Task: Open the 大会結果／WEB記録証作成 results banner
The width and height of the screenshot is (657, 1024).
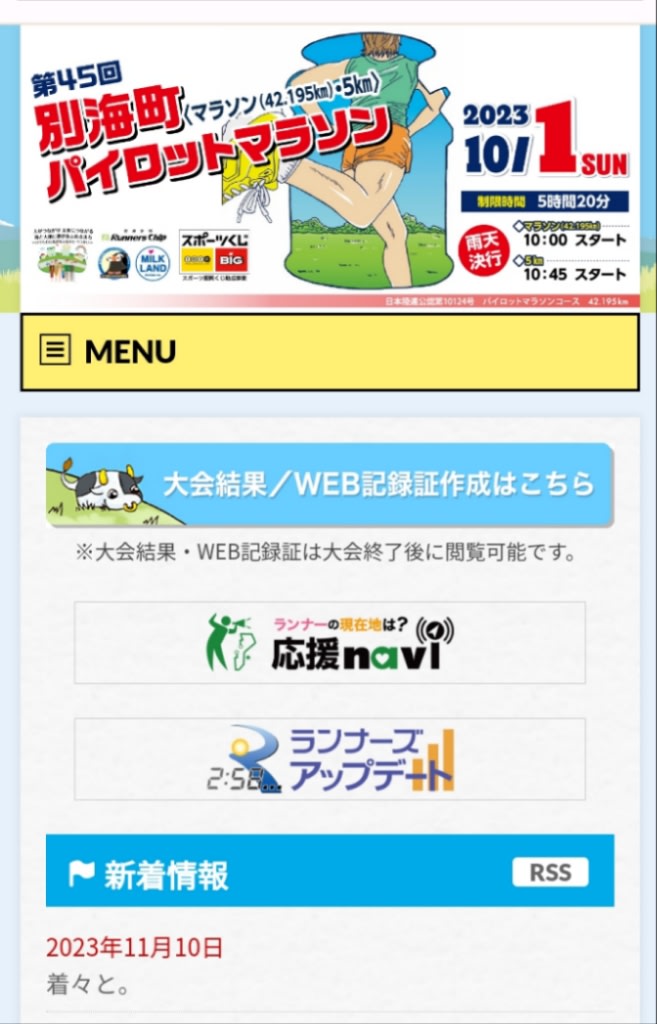Action: 329,485
